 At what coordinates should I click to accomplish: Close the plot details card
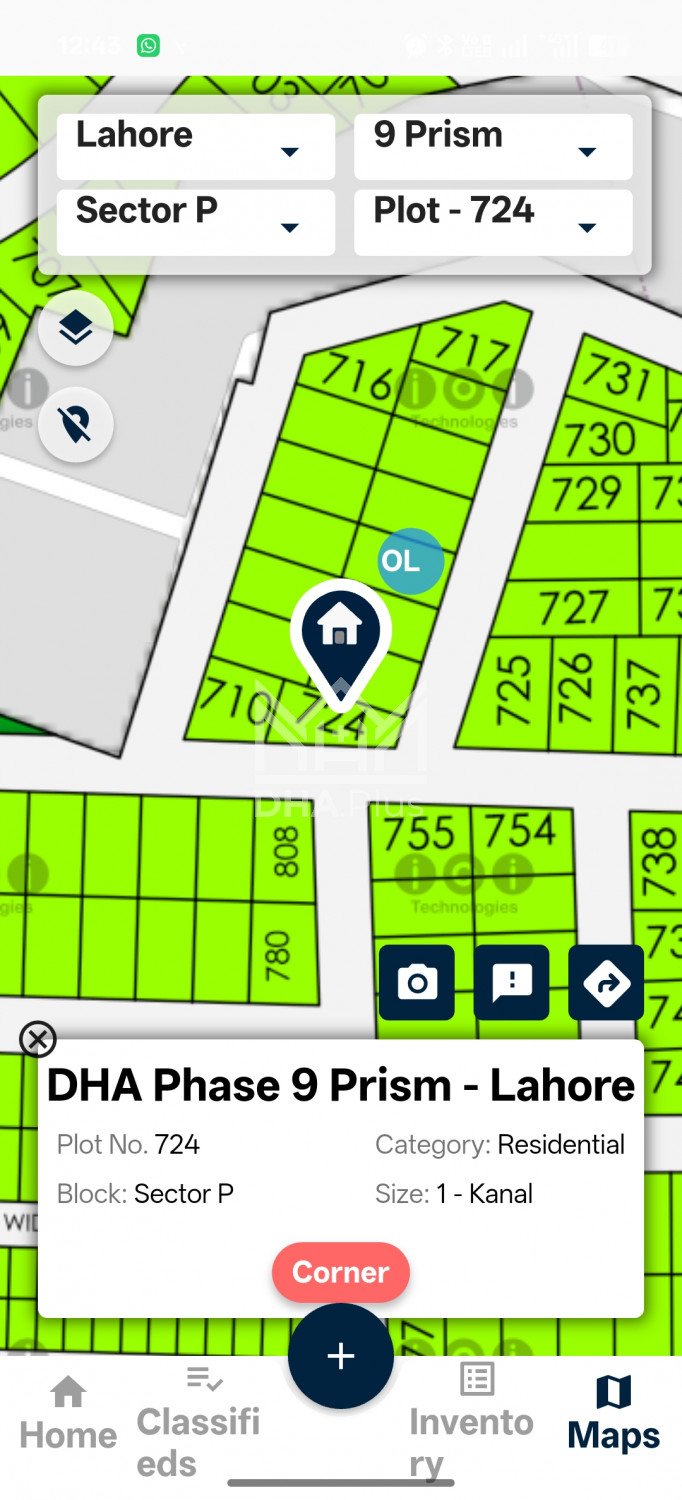38,1040
